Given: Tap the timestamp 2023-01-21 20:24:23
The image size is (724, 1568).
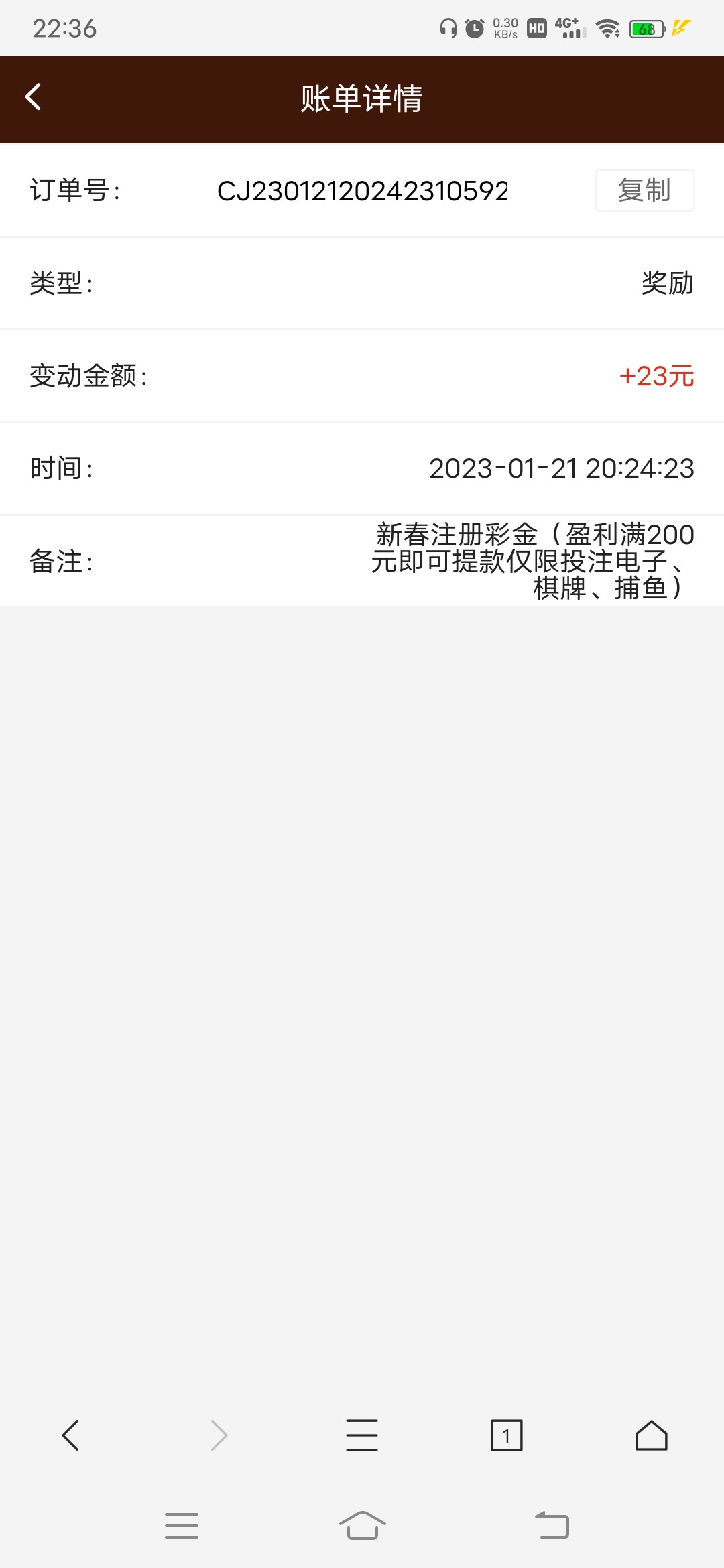Looking at the screenshot, I should [562, 469].
